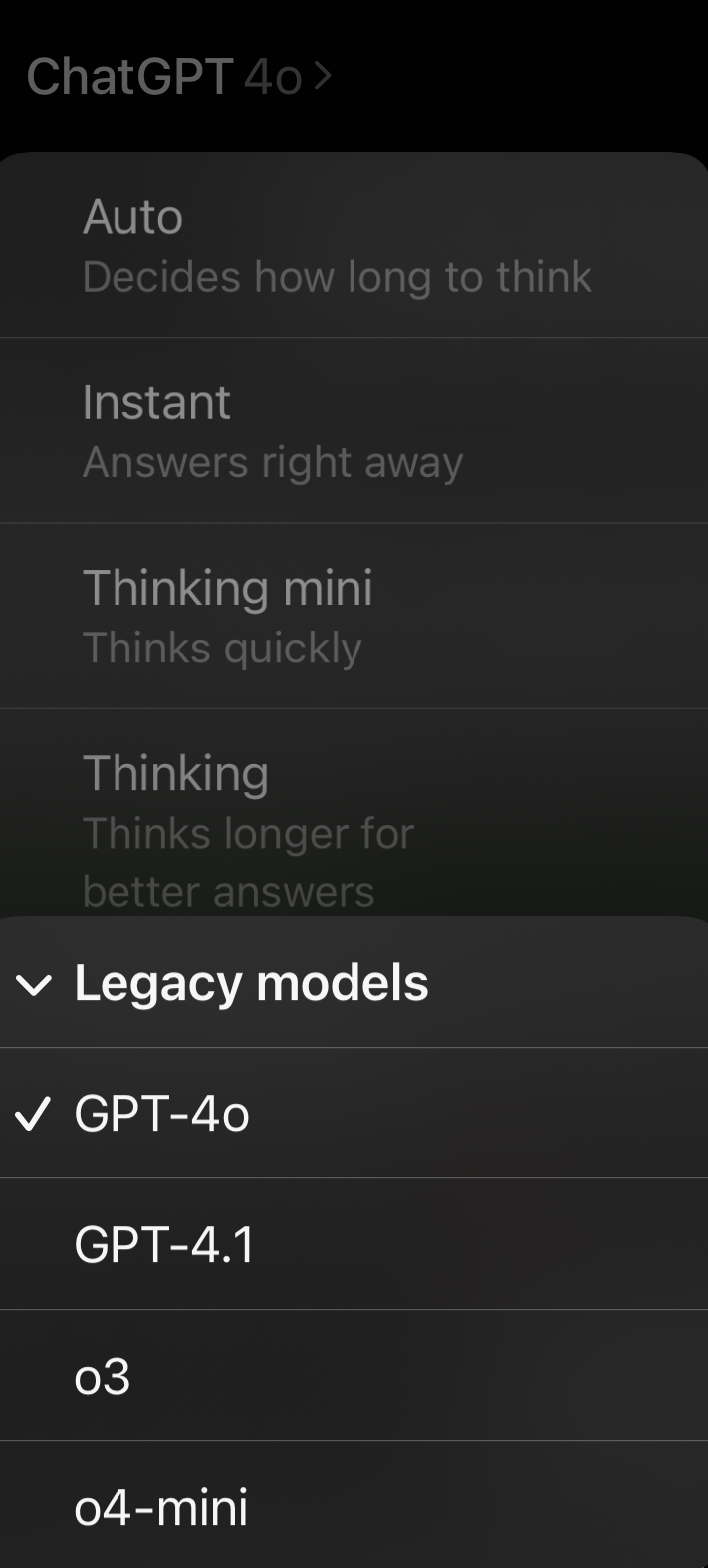Pick the Thinking mini option
The height and width of the screenshot is (1568, 708).
[x=227, y=617]
